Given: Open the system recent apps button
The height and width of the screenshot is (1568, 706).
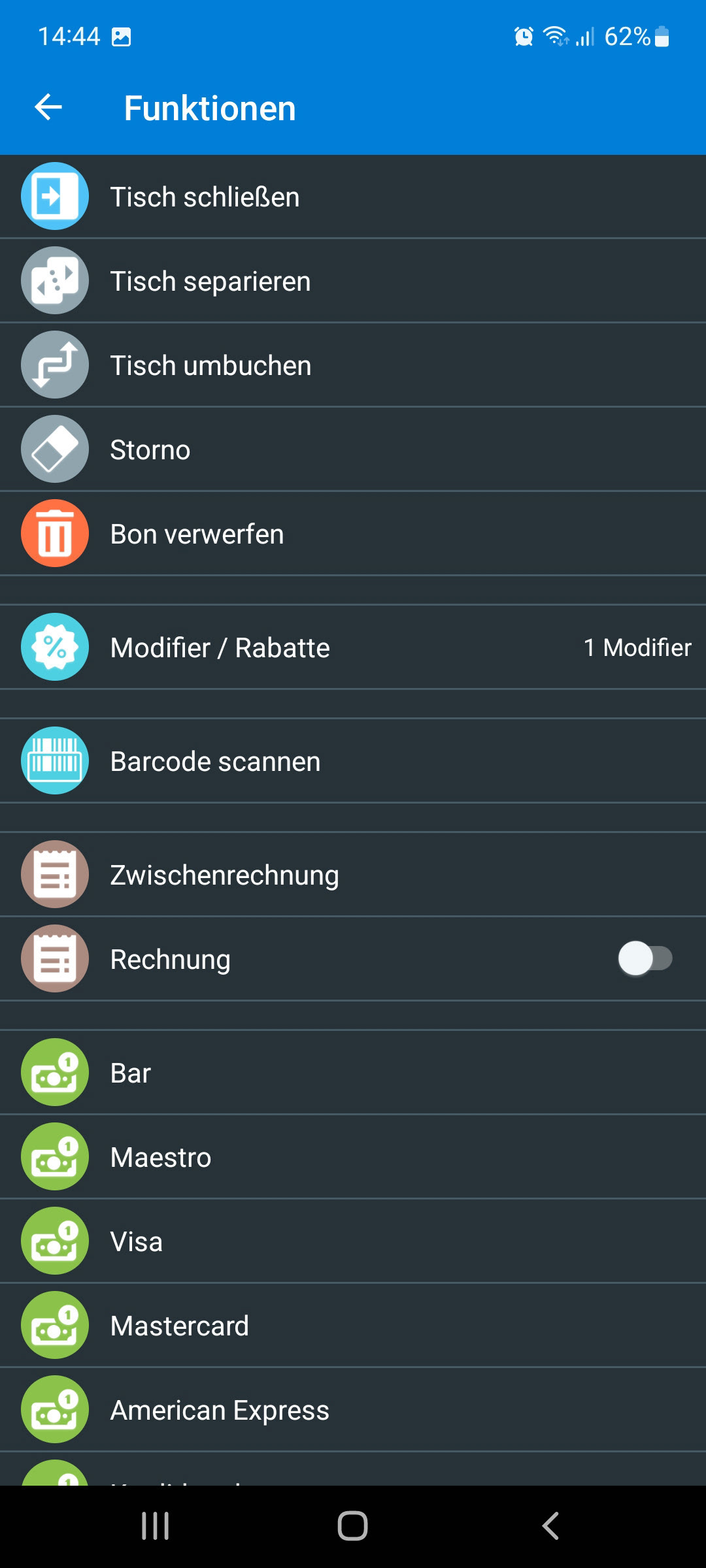Looking at the screenshot, I should pyautogui.click(x=156, y=1526).
